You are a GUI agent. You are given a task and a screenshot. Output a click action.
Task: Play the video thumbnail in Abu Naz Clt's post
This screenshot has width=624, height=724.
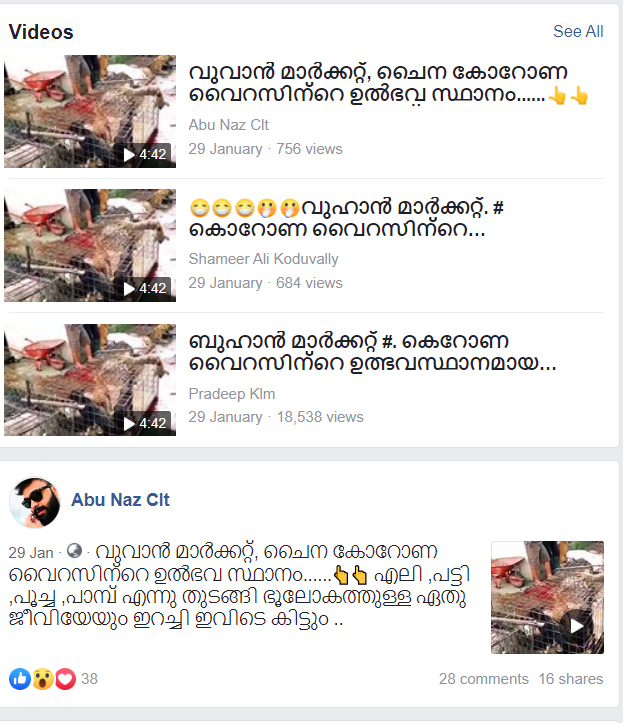click(547, 597)
